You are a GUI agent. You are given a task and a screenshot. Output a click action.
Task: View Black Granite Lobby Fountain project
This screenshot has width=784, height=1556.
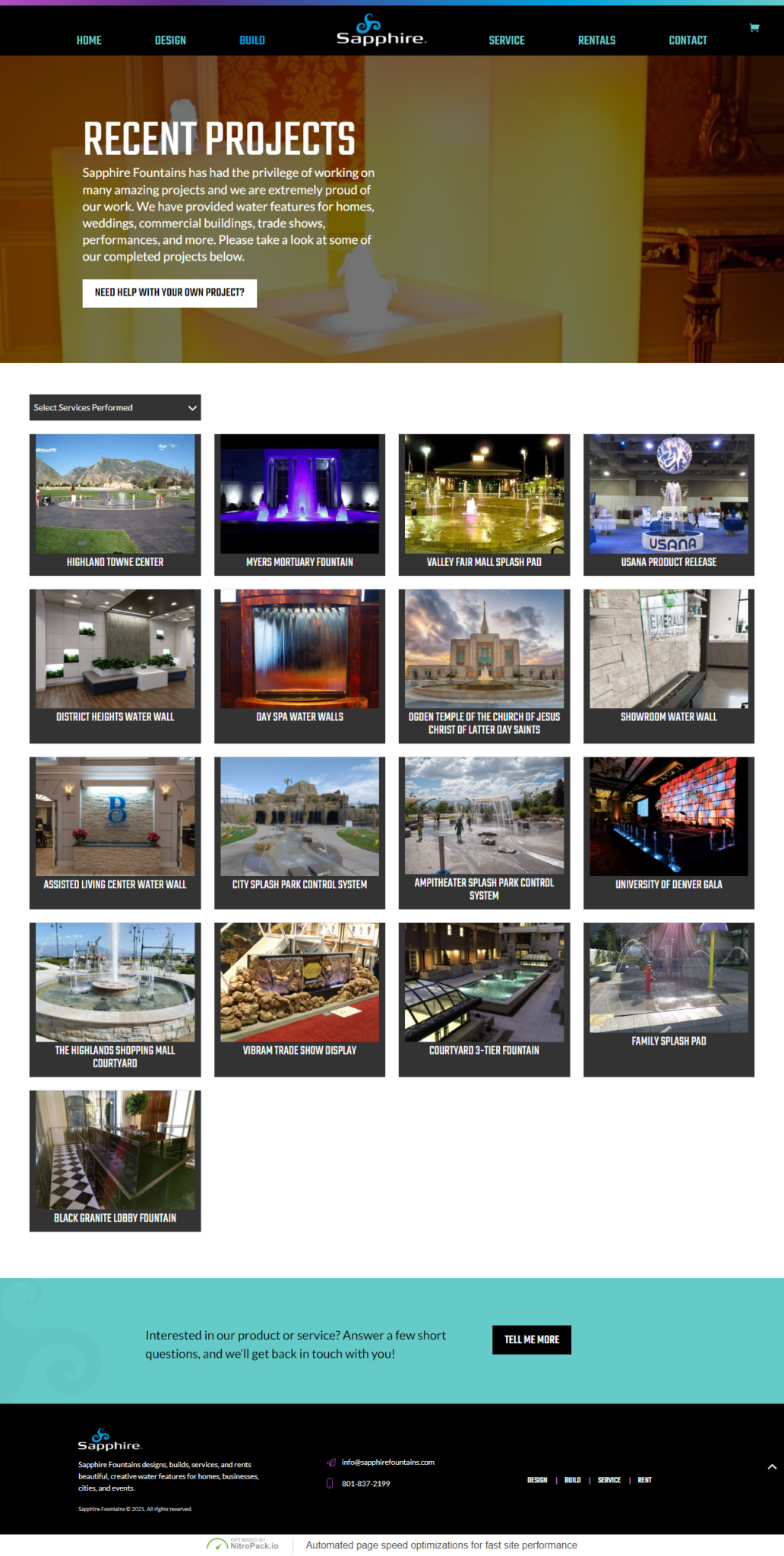(x=115, y=1159)
